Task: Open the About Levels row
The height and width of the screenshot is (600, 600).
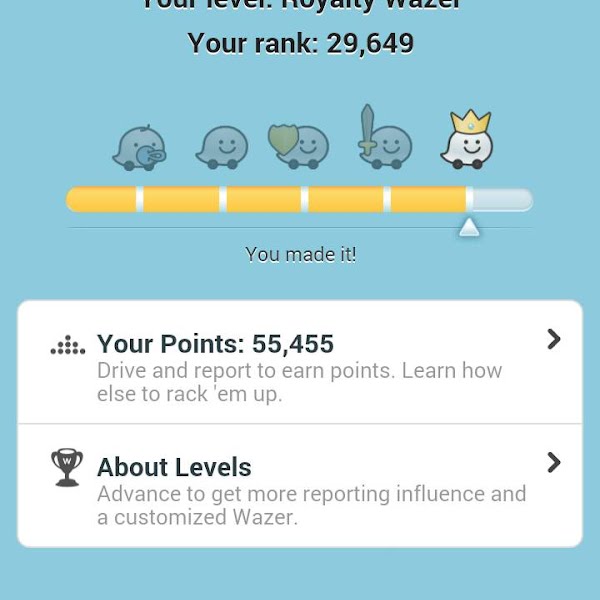Action: click(x=300, y=485)
